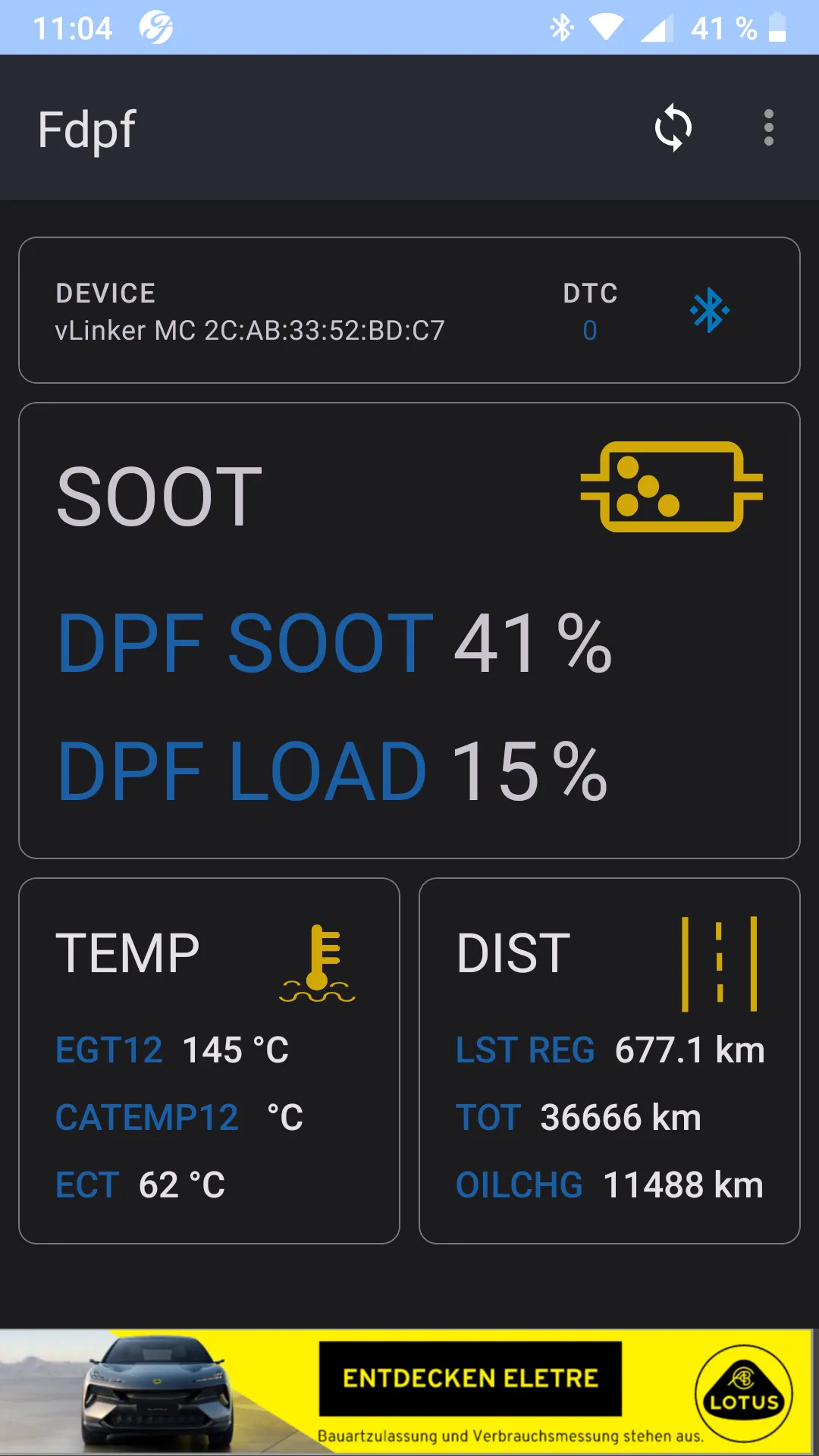Open the DIST card
Viewport: 819px width, 1456px height.
coord(610,1060)
